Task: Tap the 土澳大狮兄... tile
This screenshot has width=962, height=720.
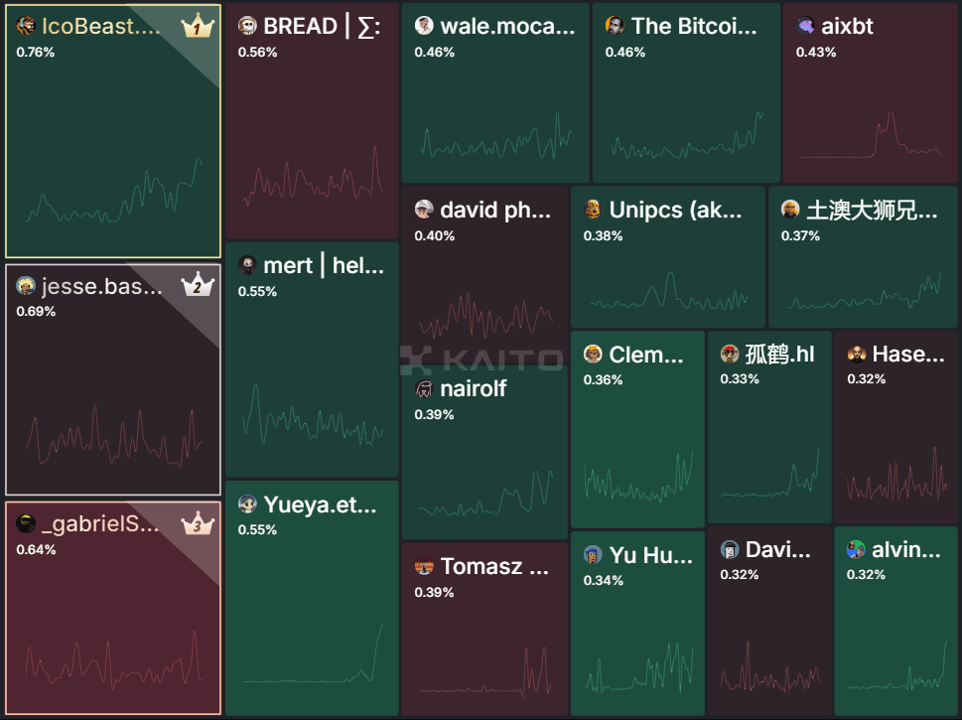Action: tap(861, 256)
